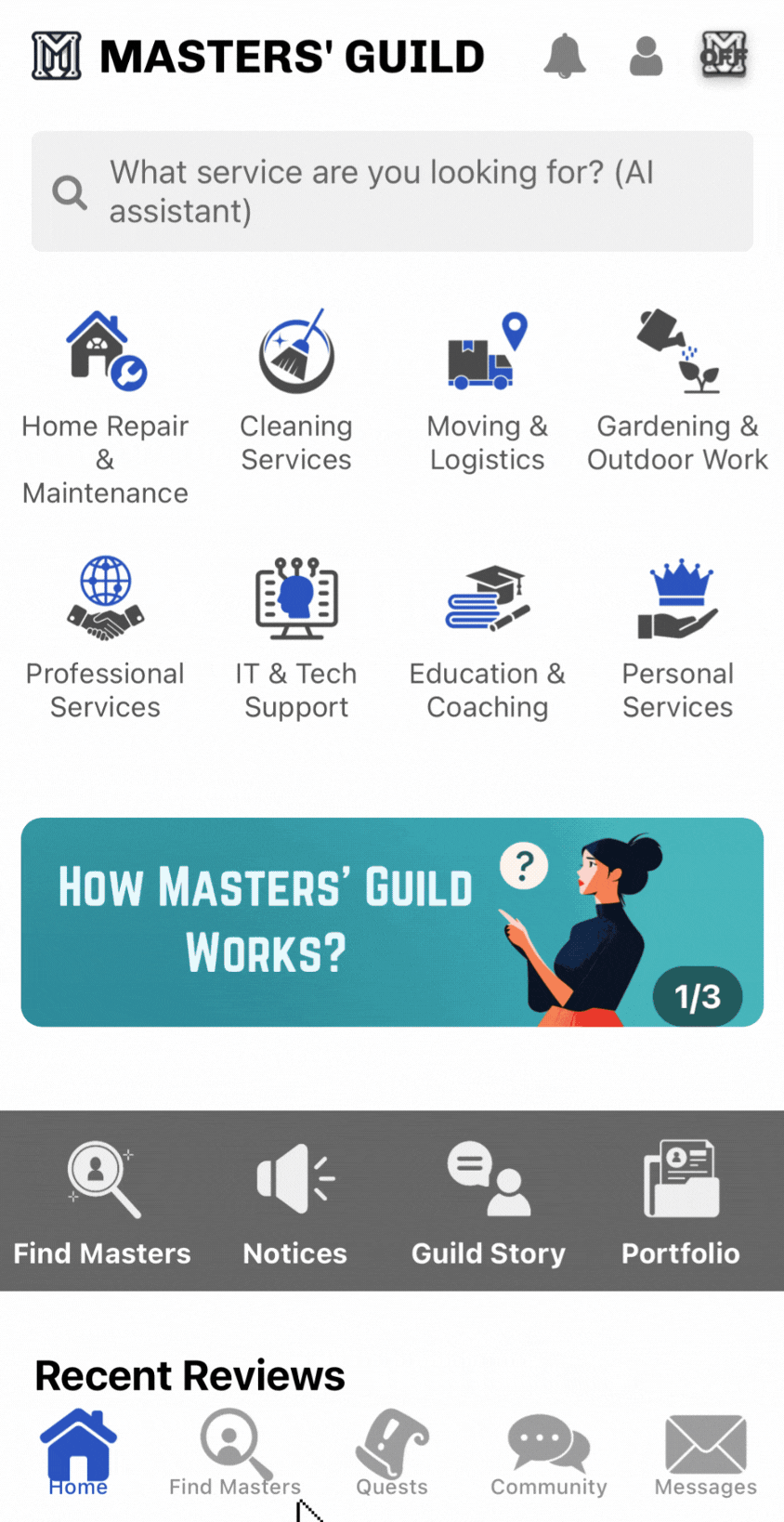View Professional Services category

pyautogui.click(x=105, y=637)
